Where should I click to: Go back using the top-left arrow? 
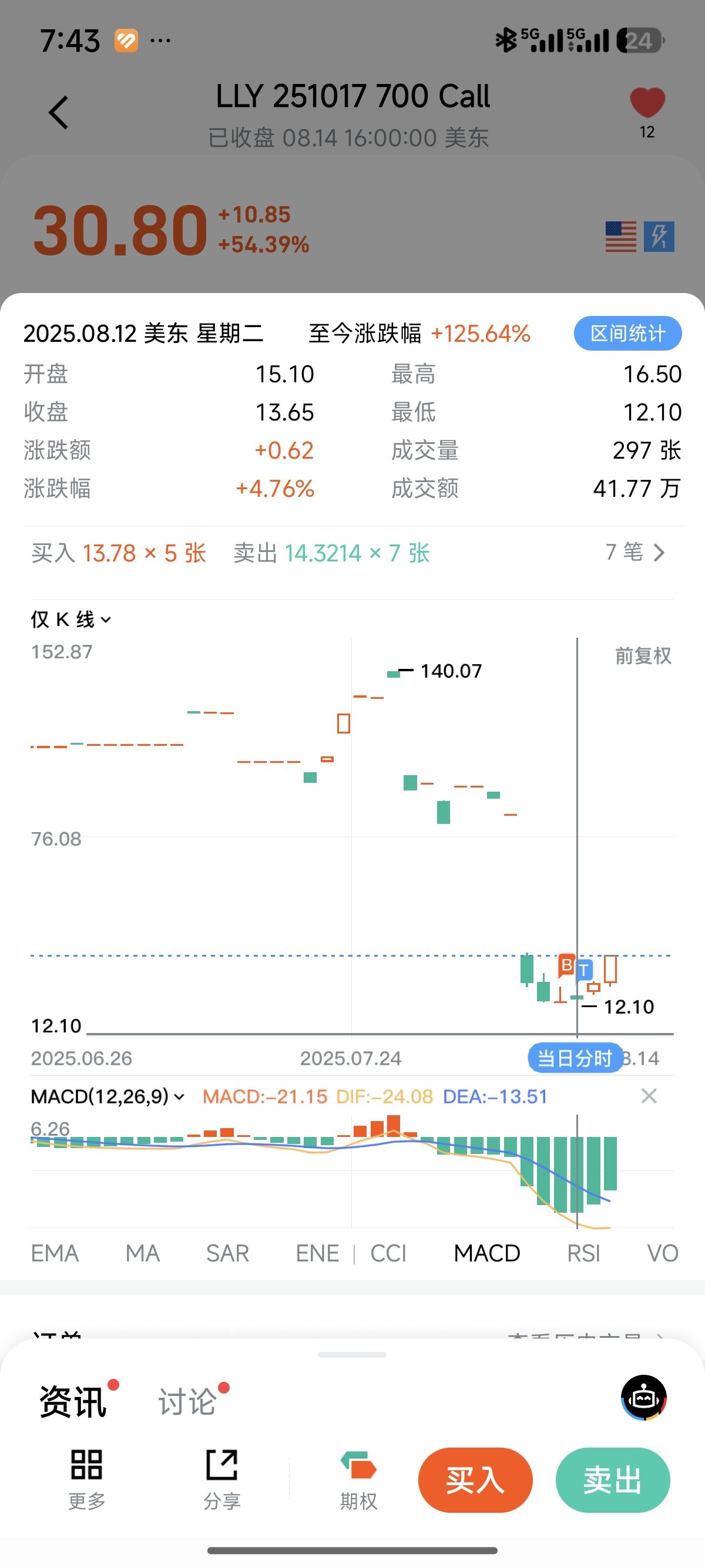(x=59, y=113)
